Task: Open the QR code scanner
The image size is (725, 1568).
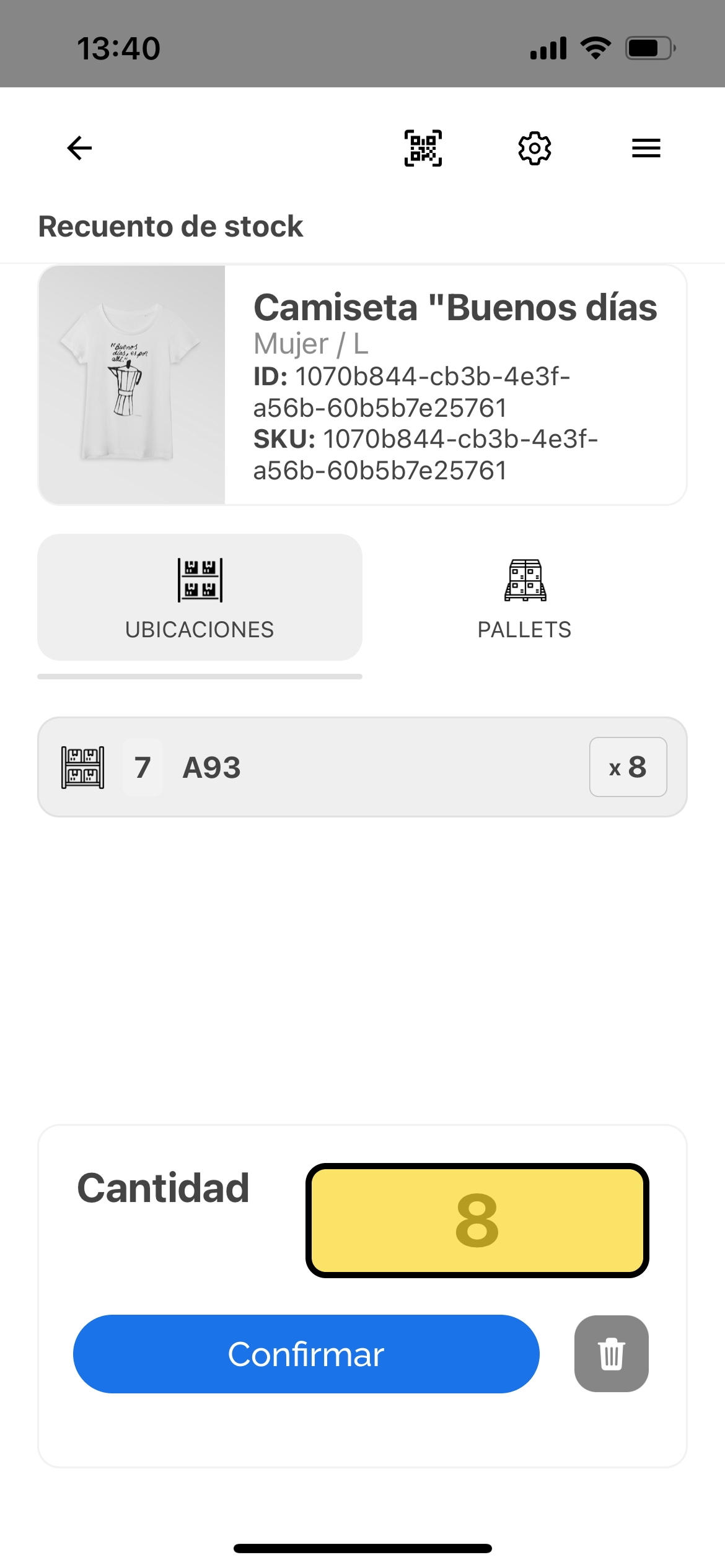Action: coord(423,147)
